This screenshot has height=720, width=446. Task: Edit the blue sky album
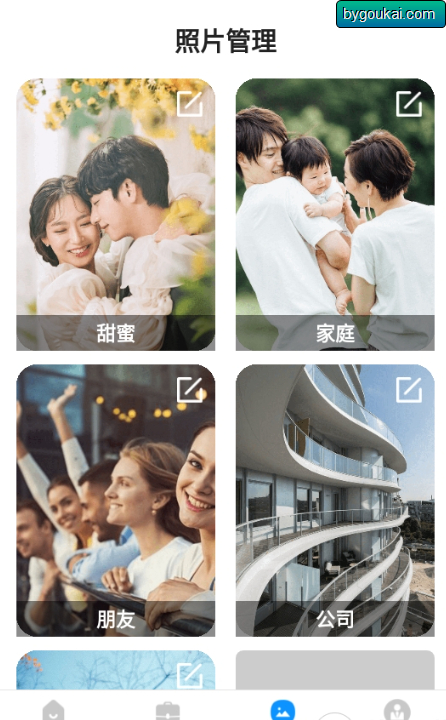pyautogui.click(x=190, y=675)
